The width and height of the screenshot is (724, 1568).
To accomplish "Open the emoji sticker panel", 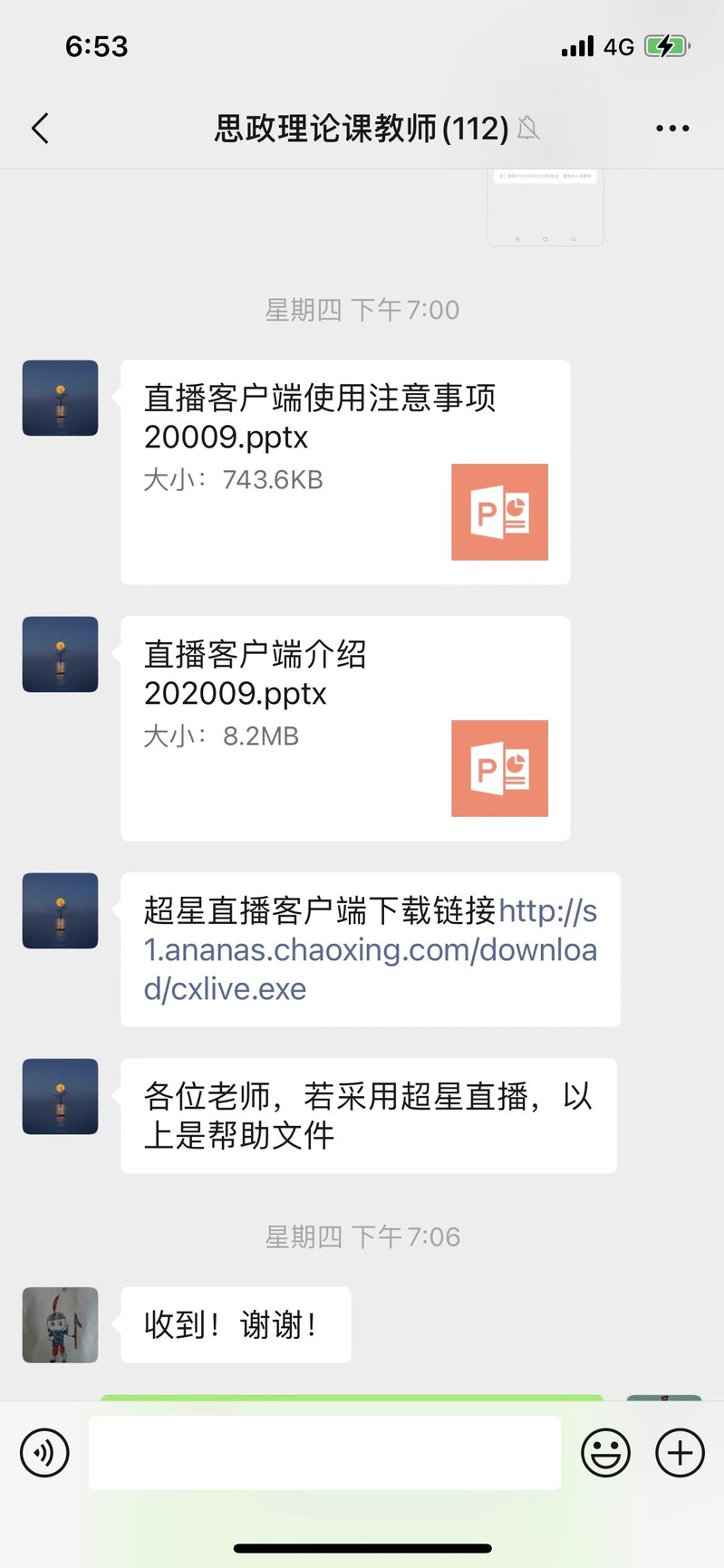I will [605, 1452].
